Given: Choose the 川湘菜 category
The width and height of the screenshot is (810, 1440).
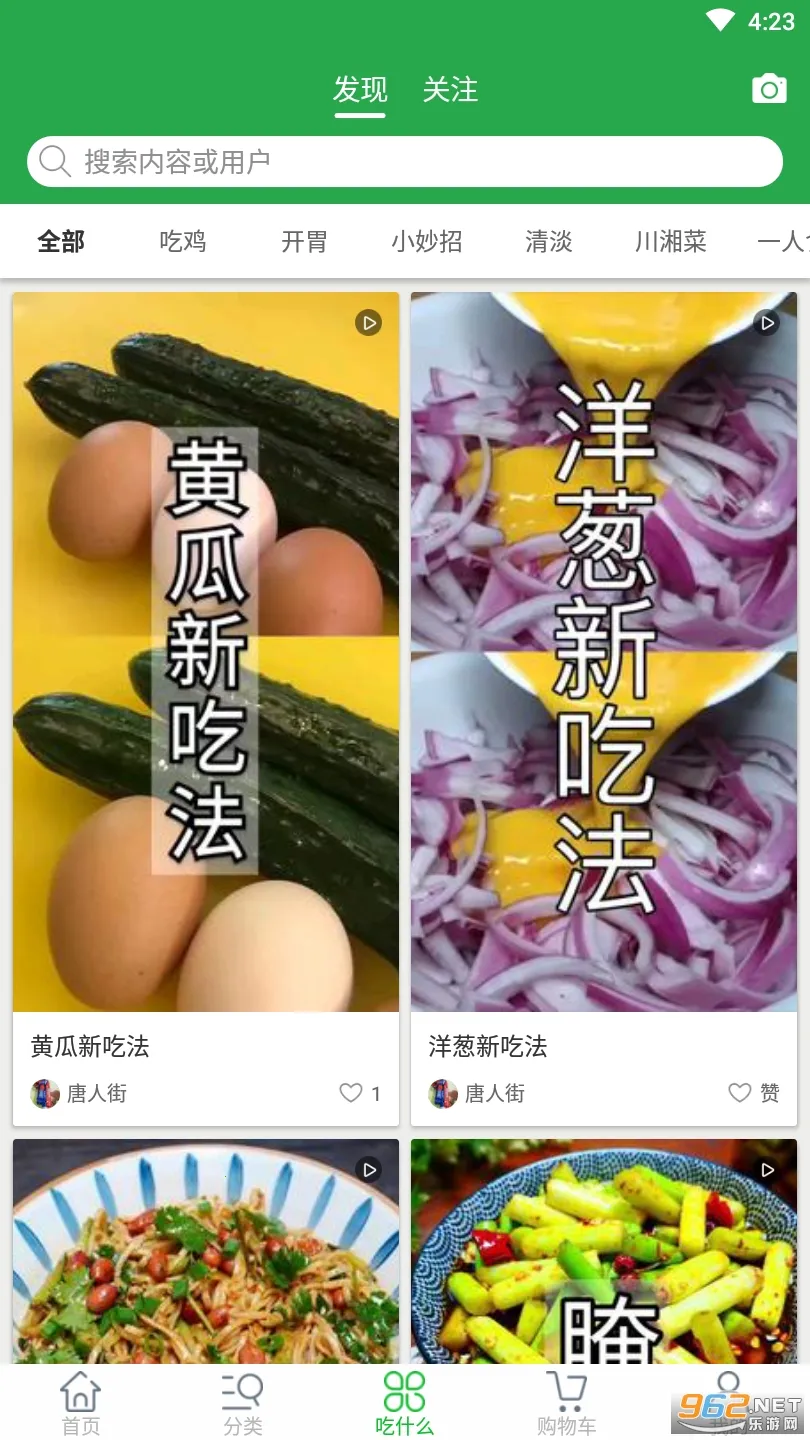Looking at the screenshot, I should pyautogui.click(x=669, y=242).
